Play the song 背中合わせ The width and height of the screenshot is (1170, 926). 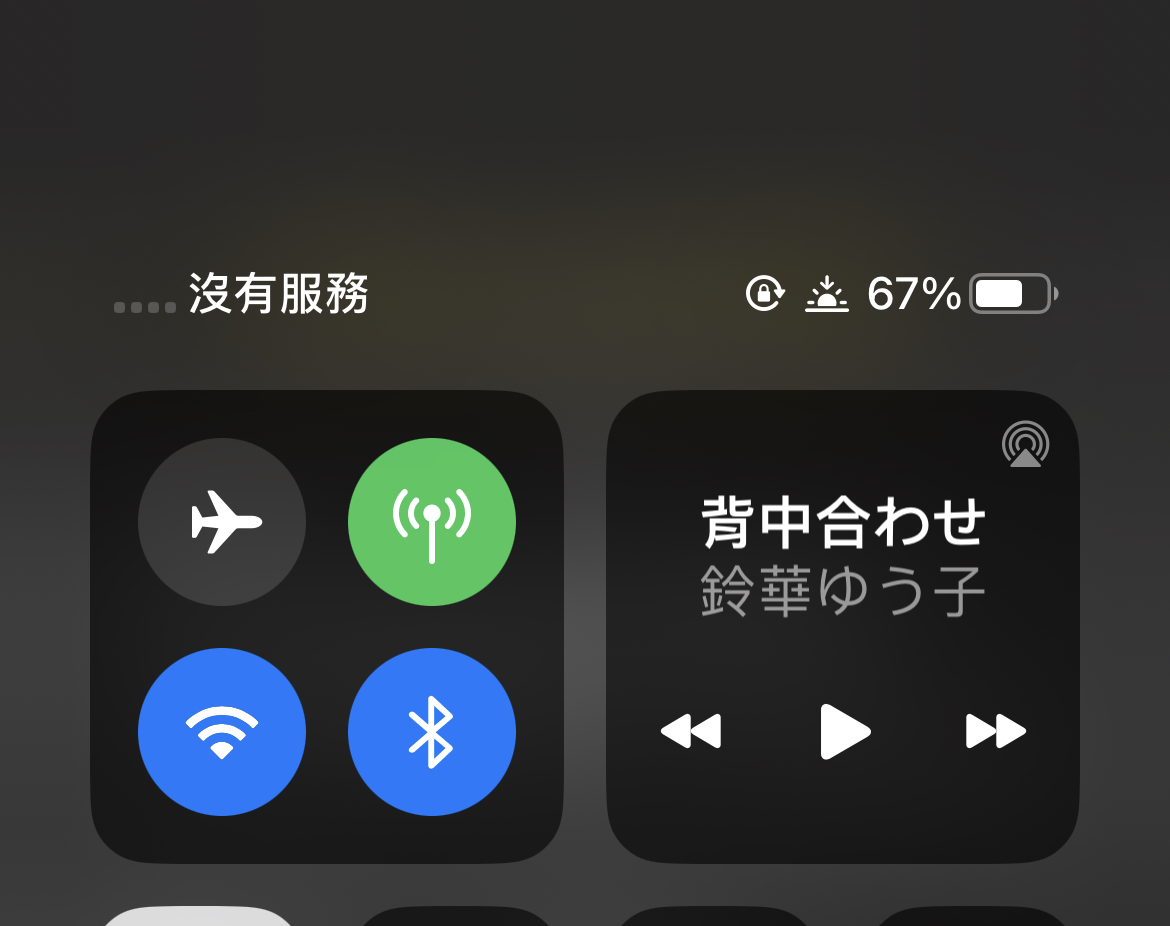pos(845,732)
